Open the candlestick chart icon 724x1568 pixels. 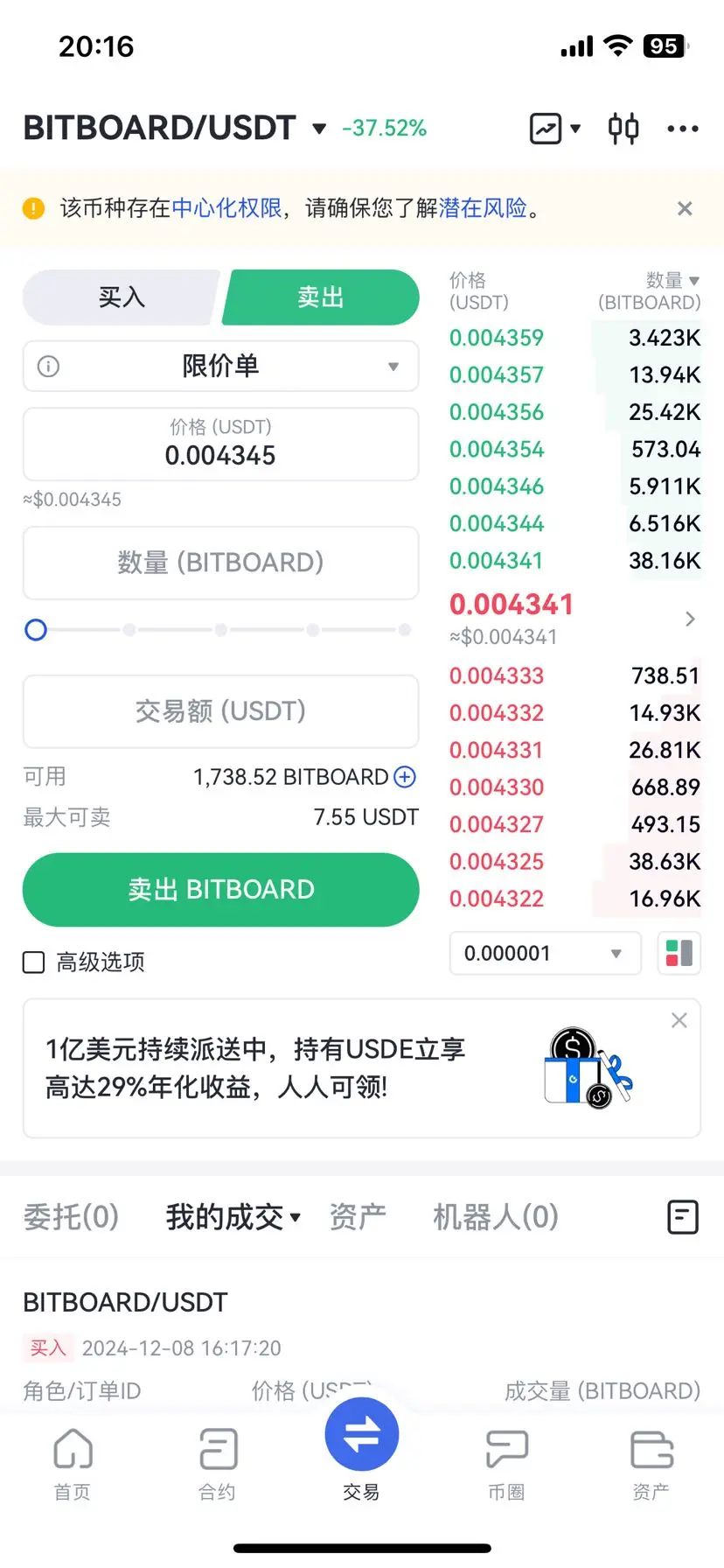tap(623, 129)
